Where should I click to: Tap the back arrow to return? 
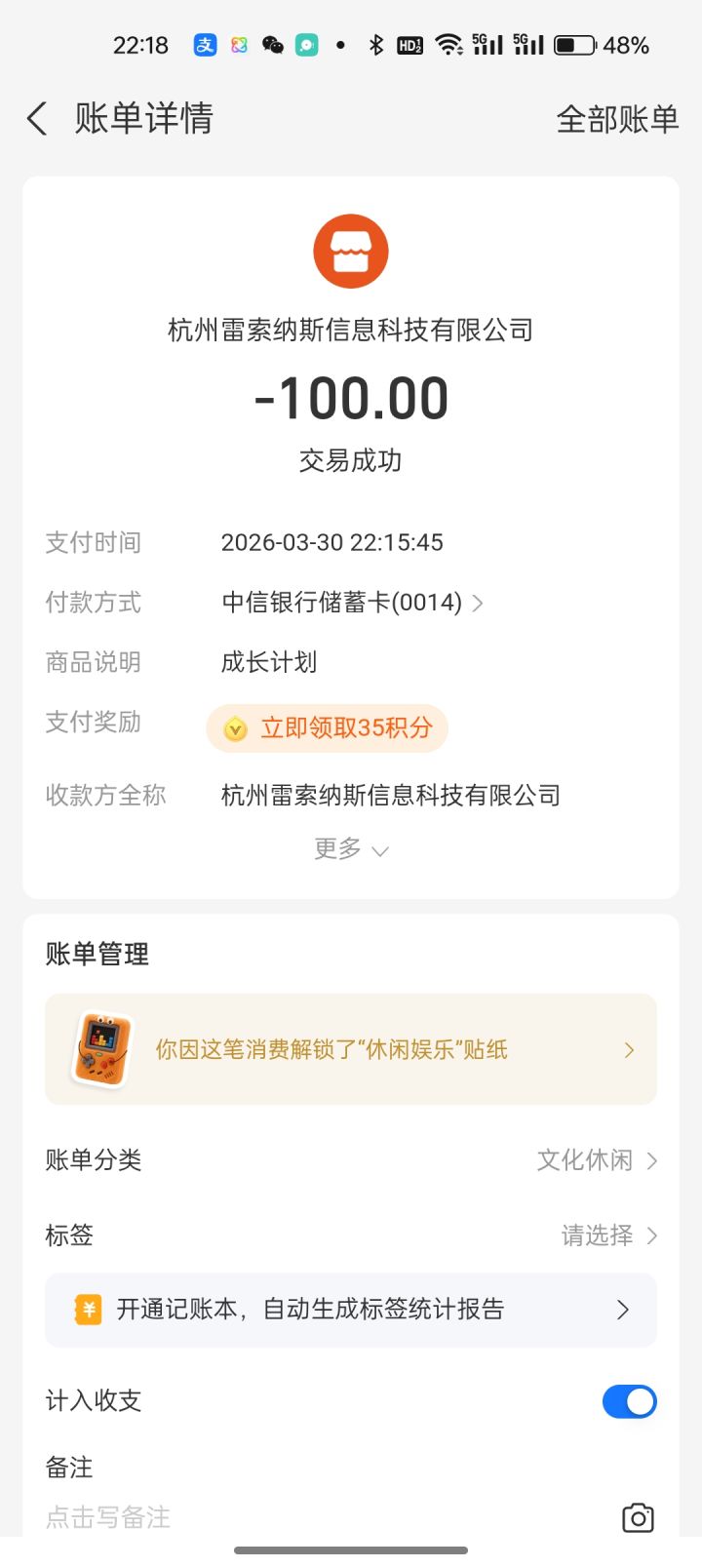pyautogui.click(x=36, y=118)
